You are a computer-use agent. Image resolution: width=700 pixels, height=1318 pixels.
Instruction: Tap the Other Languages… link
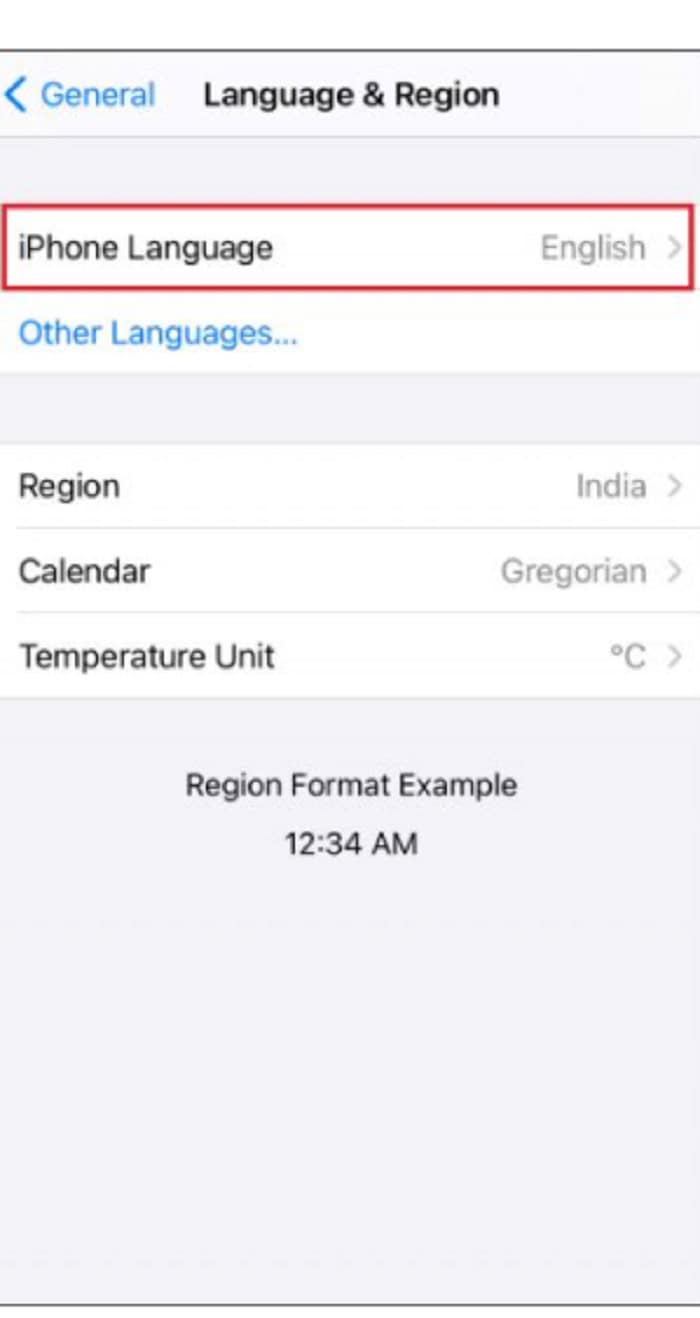158,333
